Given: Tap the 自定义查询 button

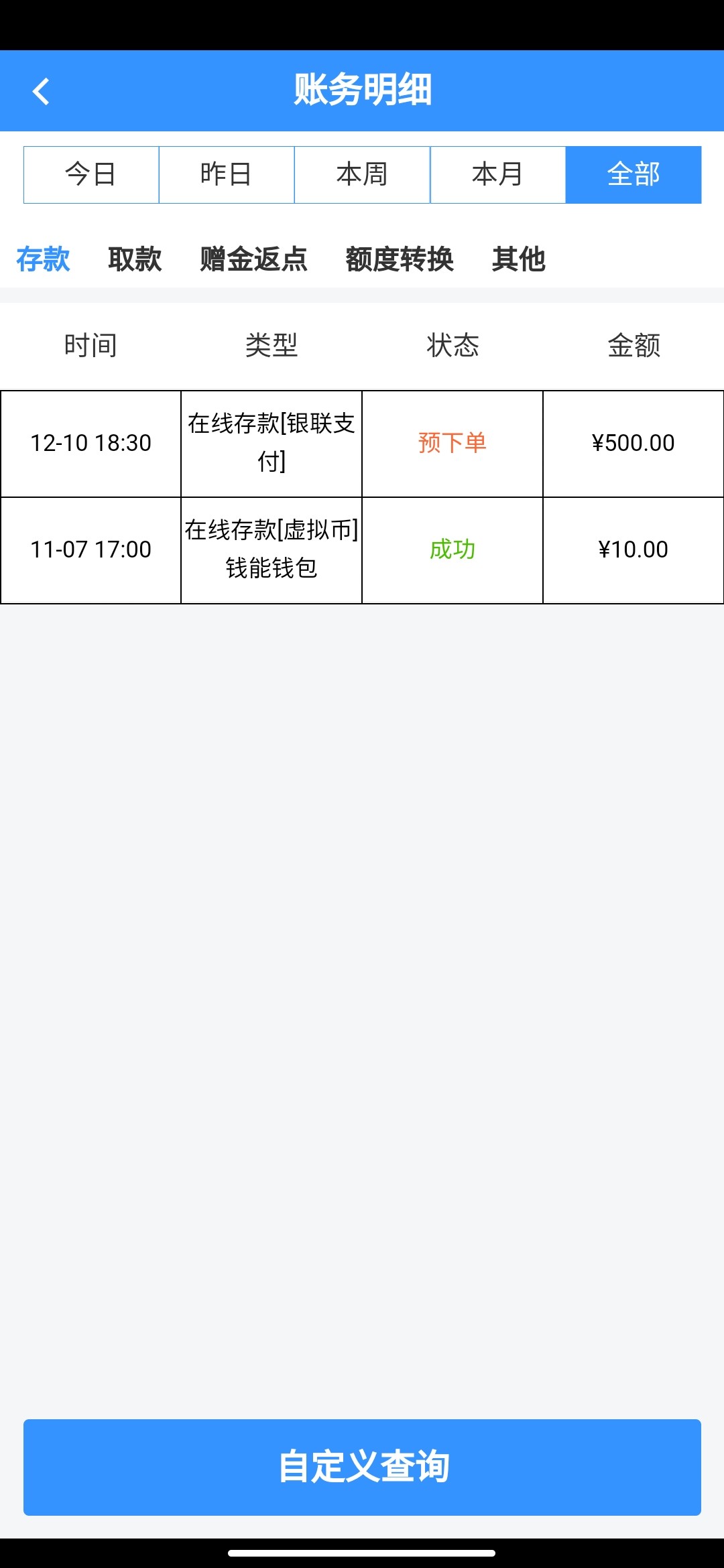Looking at the screenshot, I should 362,1467.
